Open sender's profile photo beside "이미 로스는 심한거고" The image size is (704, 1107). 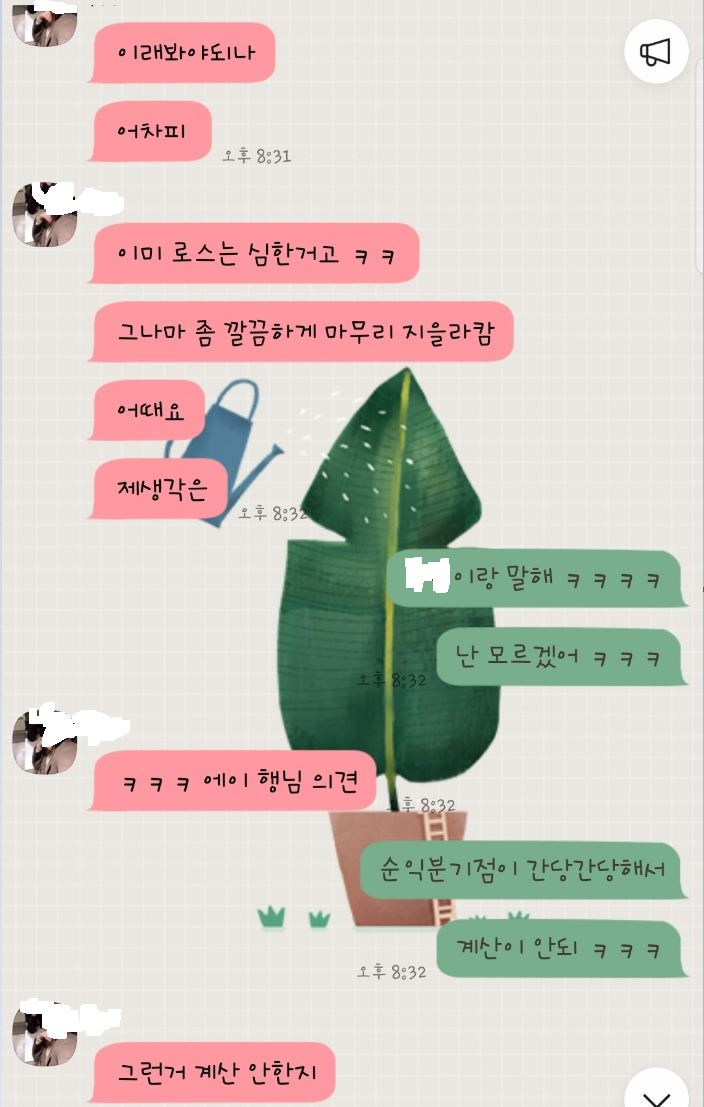pos(44,216)
